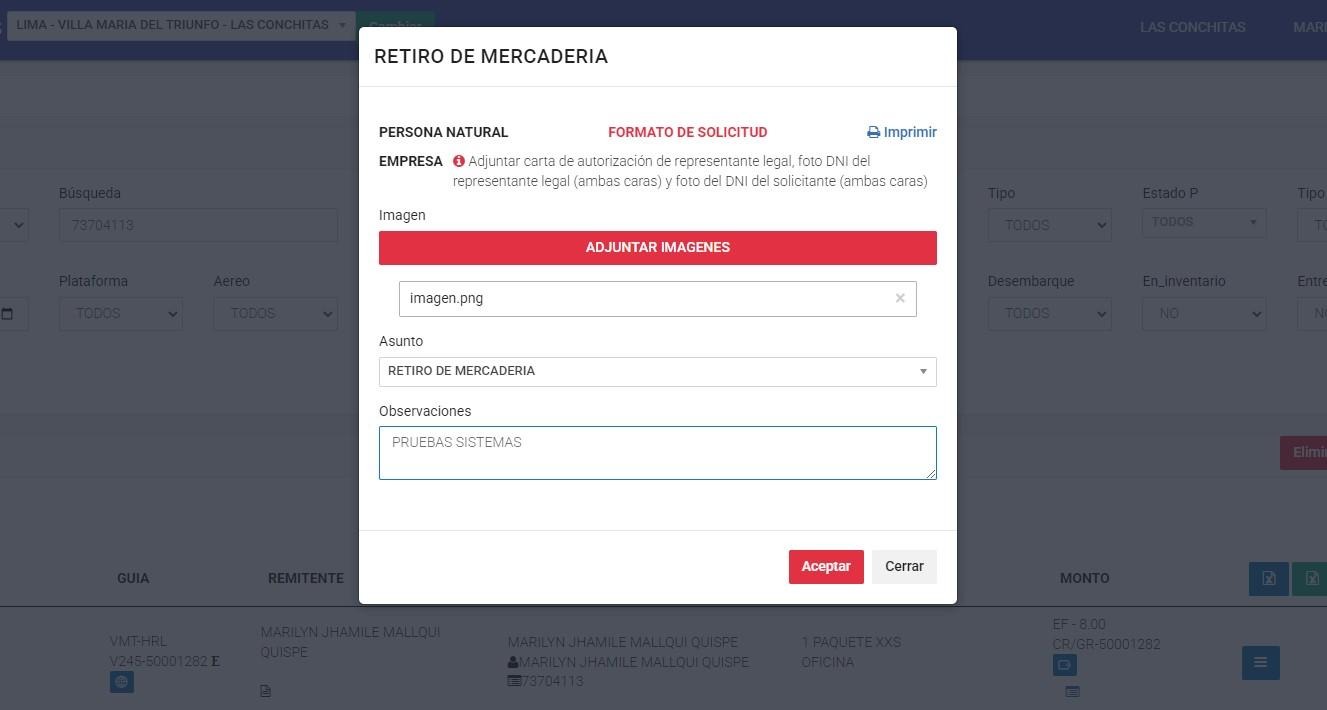Screen dimensions: 1327x710
Task: Expand the Asunto dropdown
Action: coord(657,371)
